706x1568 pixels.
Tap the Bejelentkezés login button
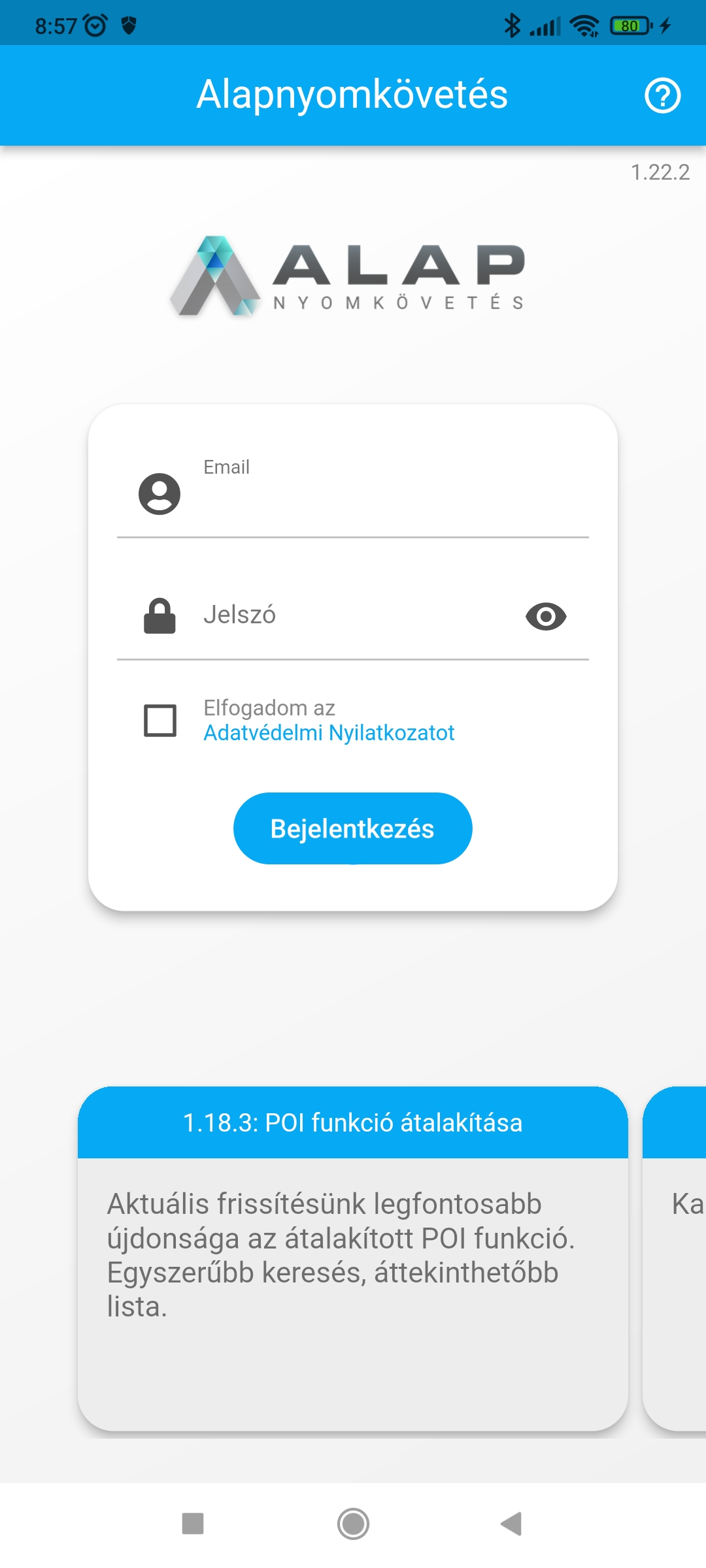[352, 828]
